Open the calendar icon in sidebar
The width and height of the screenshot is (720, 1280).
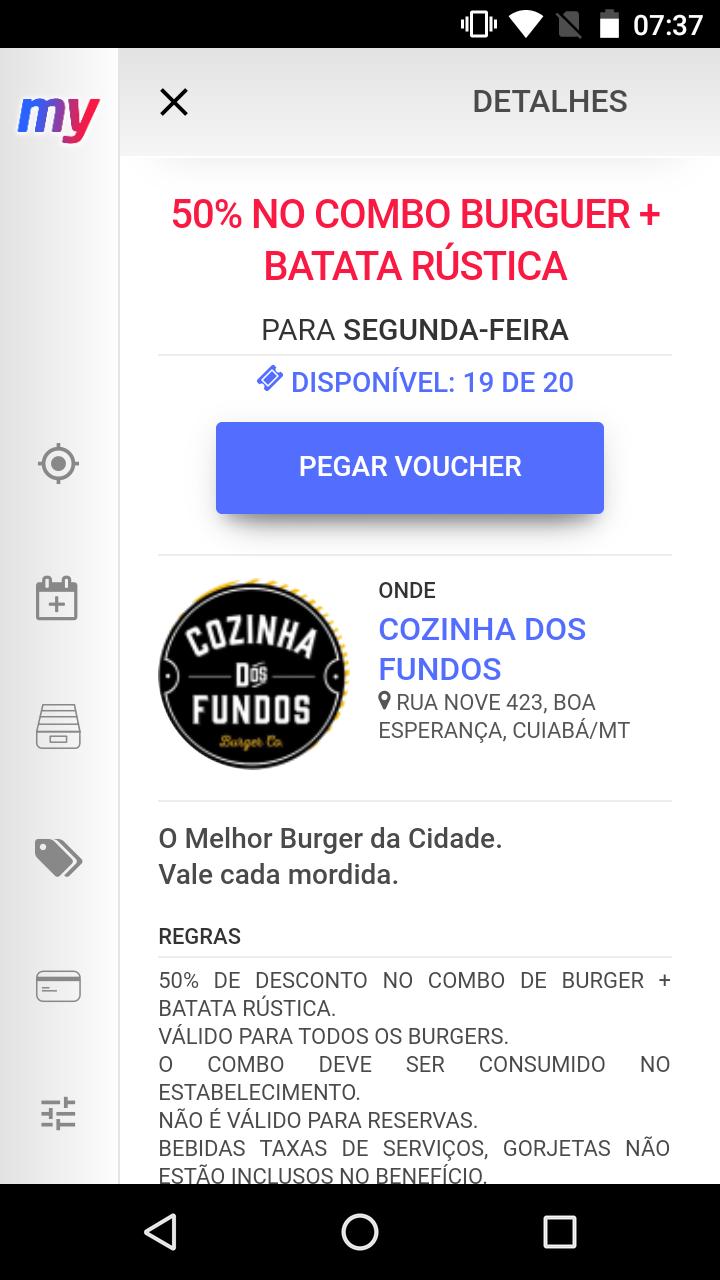tap(57, 598)
